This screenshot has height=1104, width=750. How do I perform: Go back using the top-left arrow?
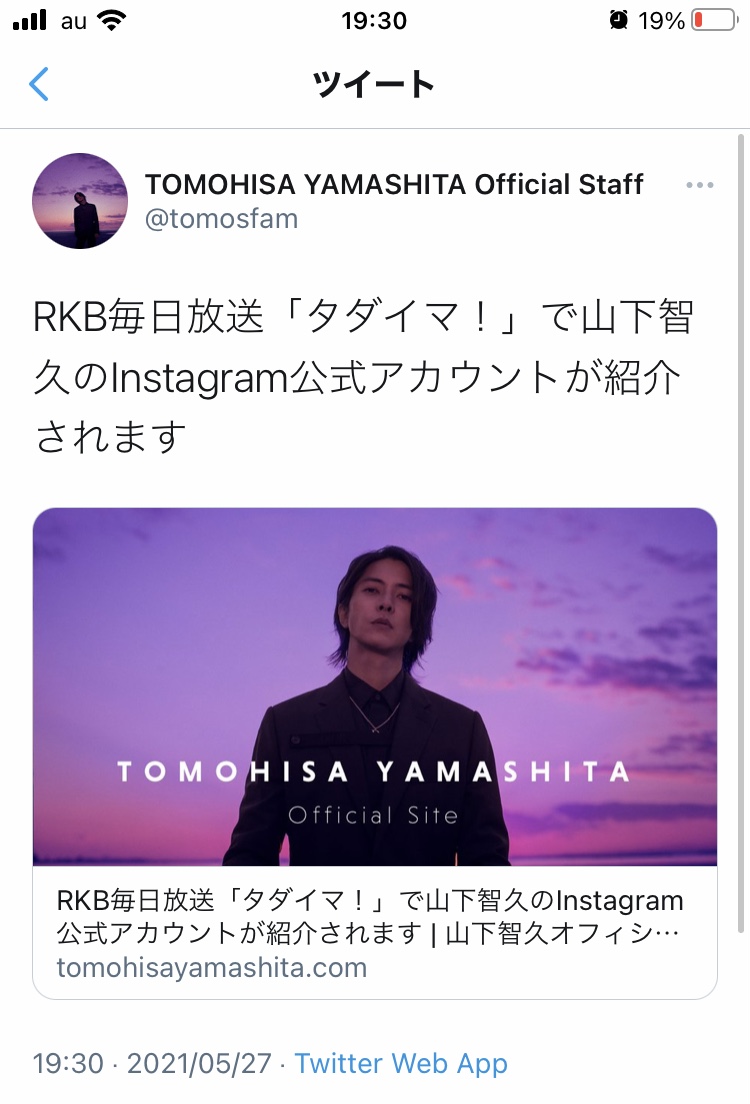[x=39, y=84]
